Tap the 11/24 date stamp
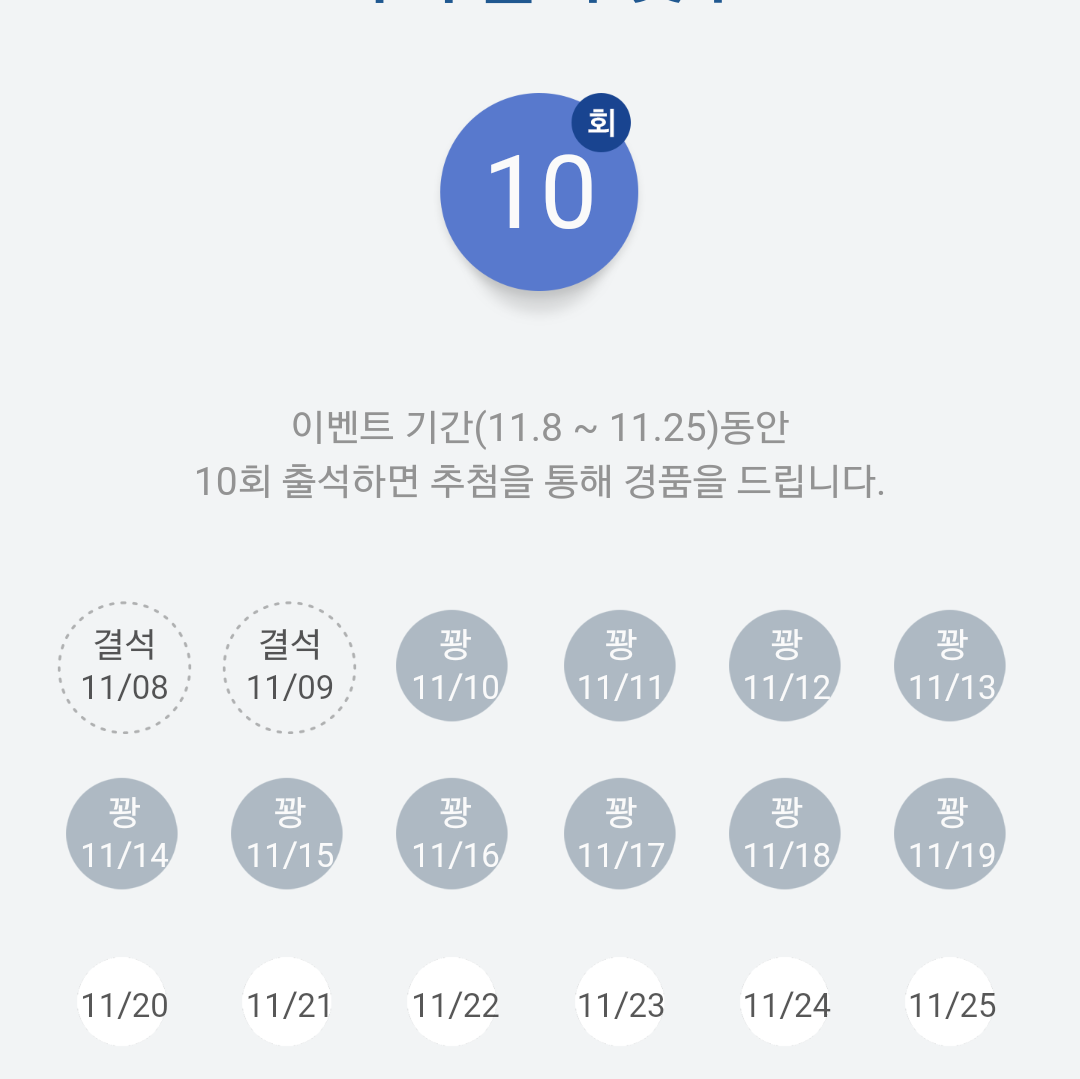The image size is (1080, 1079). (x=785, y=1002)
